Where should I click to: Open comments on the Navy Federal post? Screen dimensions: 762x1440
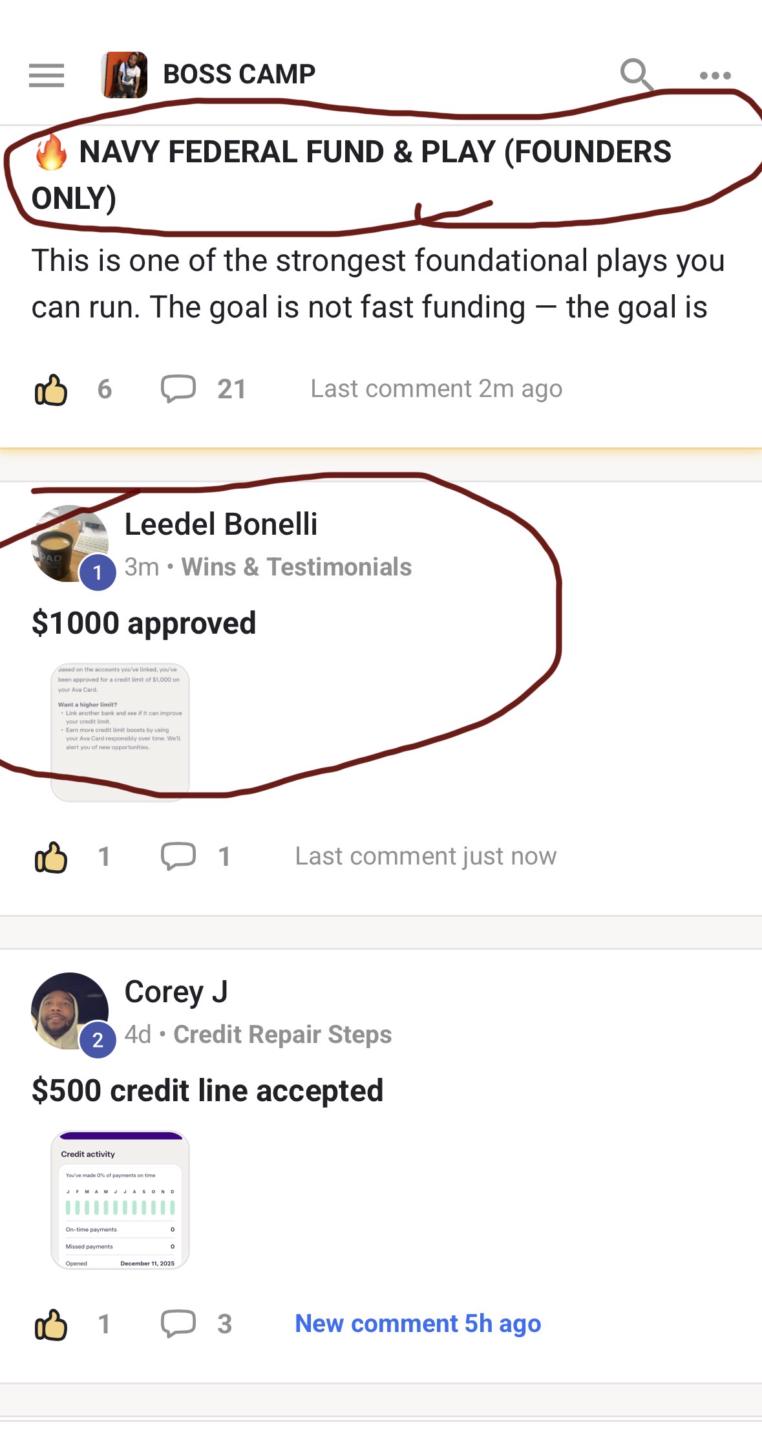pos(179,388)
